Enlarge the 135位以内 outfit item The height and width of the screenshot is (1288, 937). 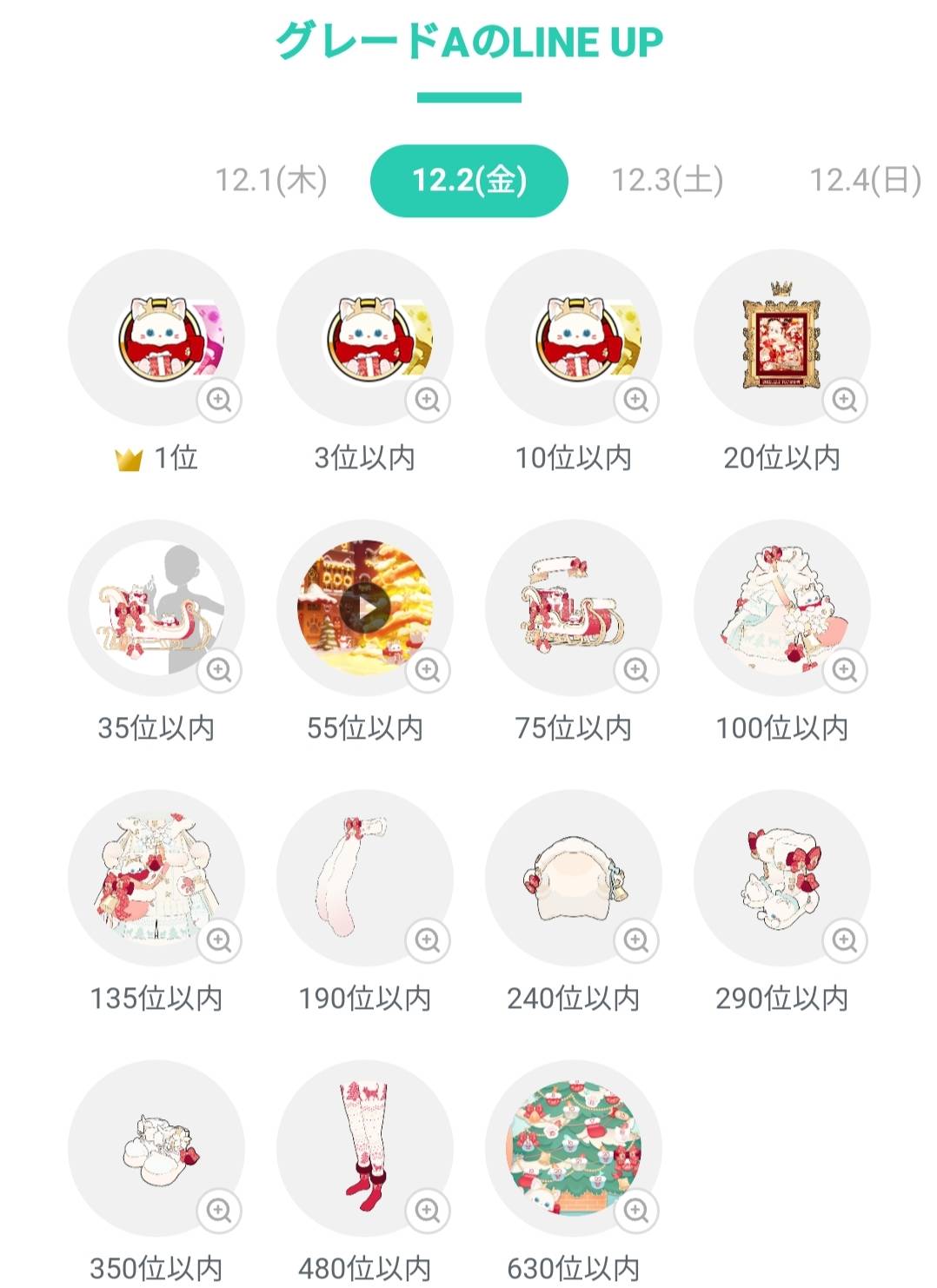tap(219, 940)
